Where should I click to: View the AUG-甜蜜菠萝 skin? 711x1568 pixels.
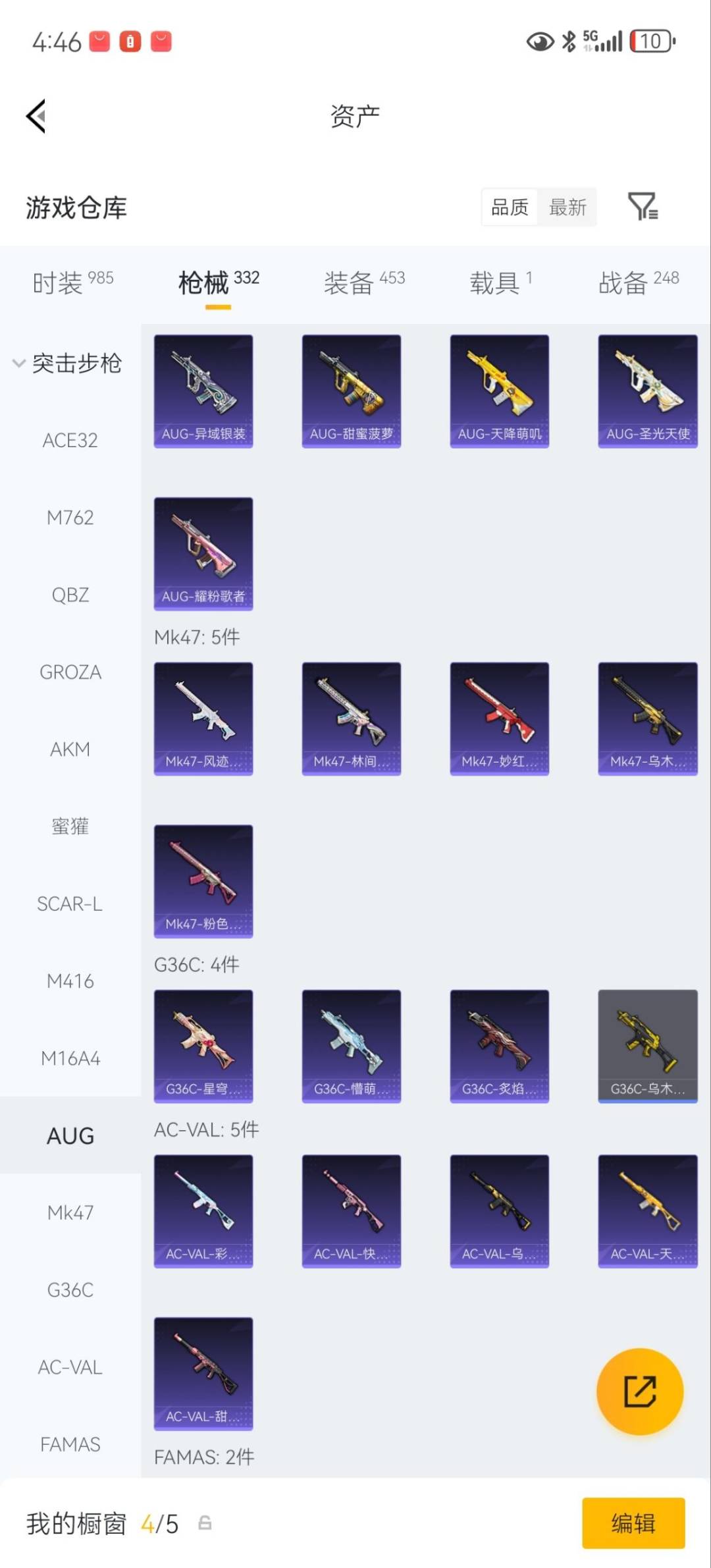pos(352,391)
